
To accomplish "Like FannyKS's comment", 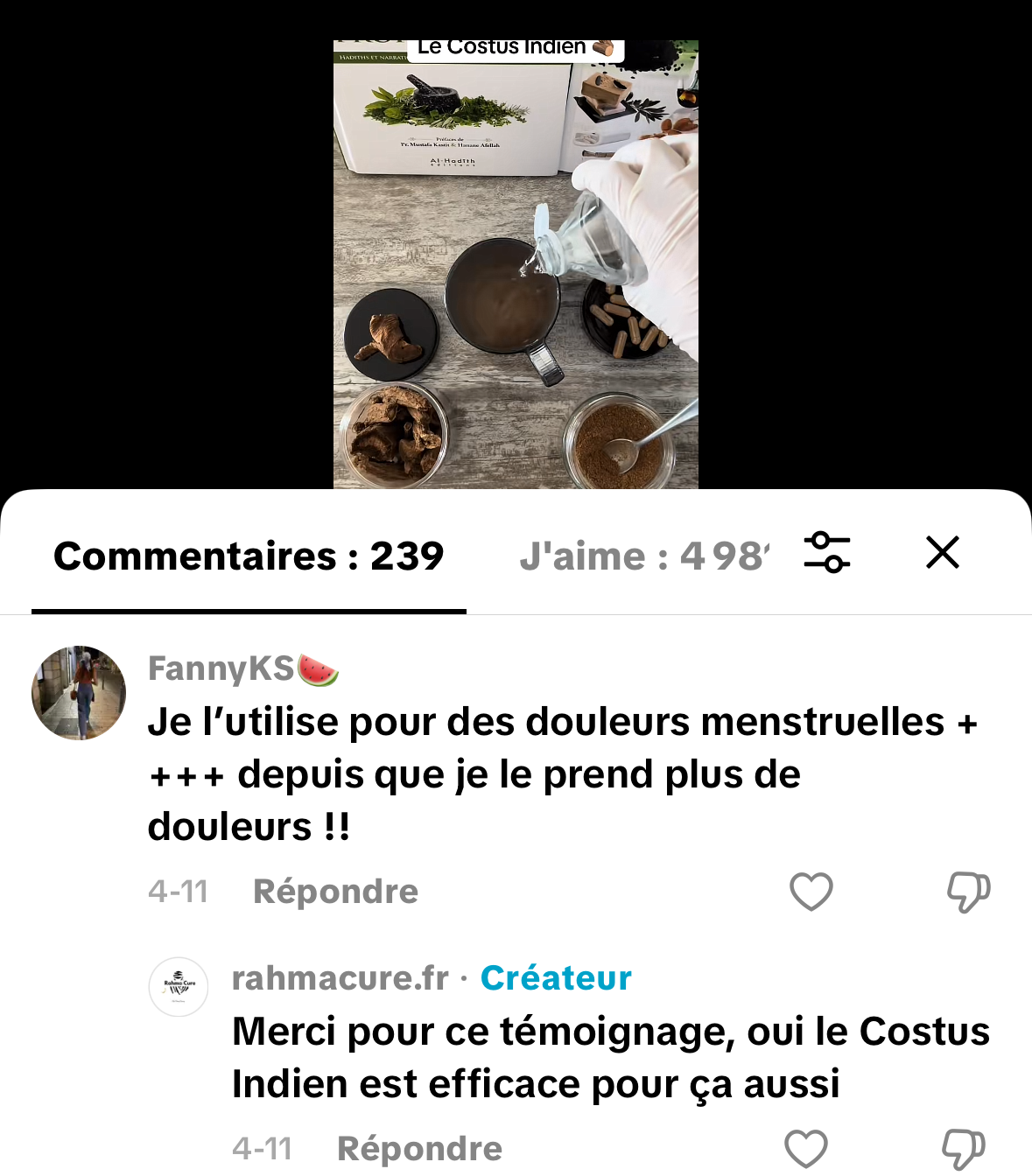I will [811, 892].
